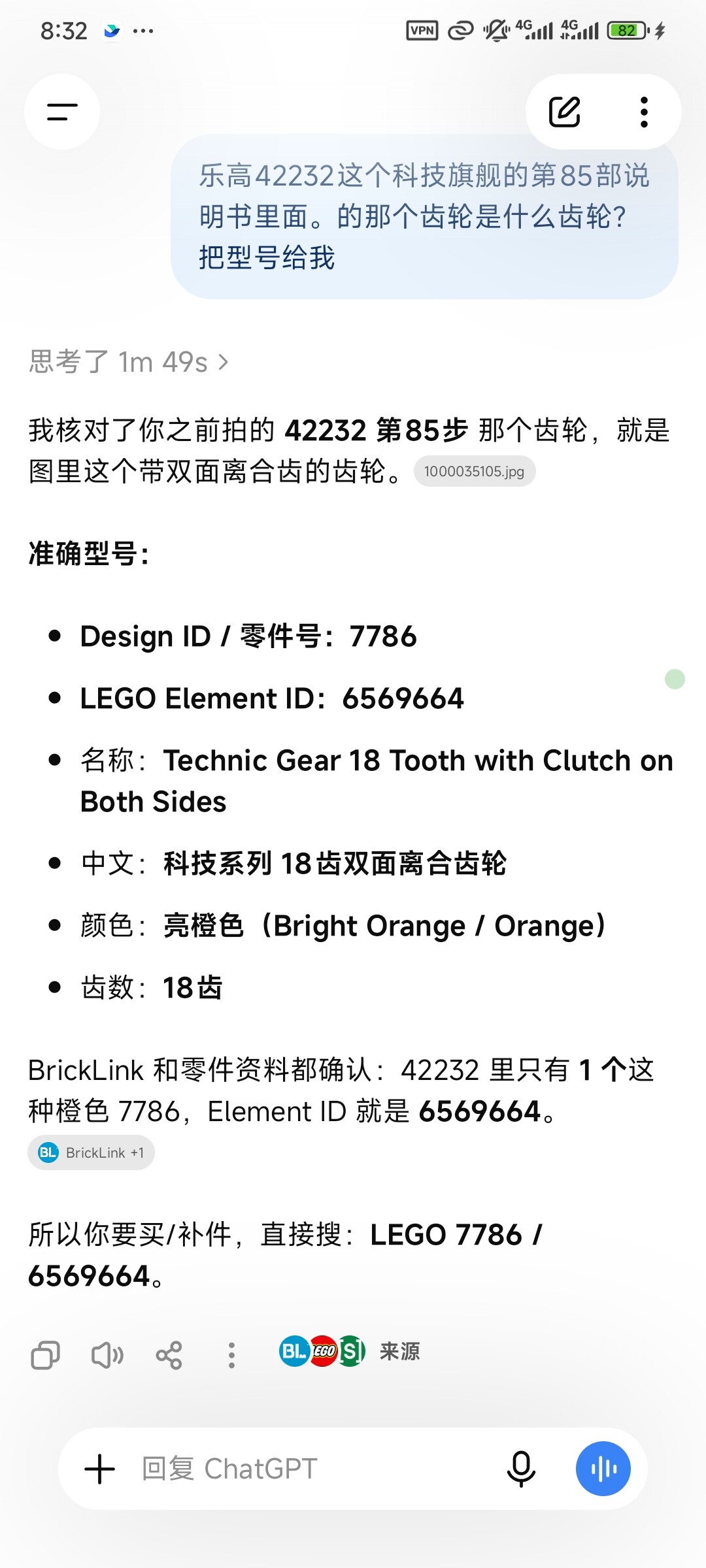Read the response aloud with the speaker icon
Viewport: 706px width, 1568px height.
click(x=107, y=1356)
